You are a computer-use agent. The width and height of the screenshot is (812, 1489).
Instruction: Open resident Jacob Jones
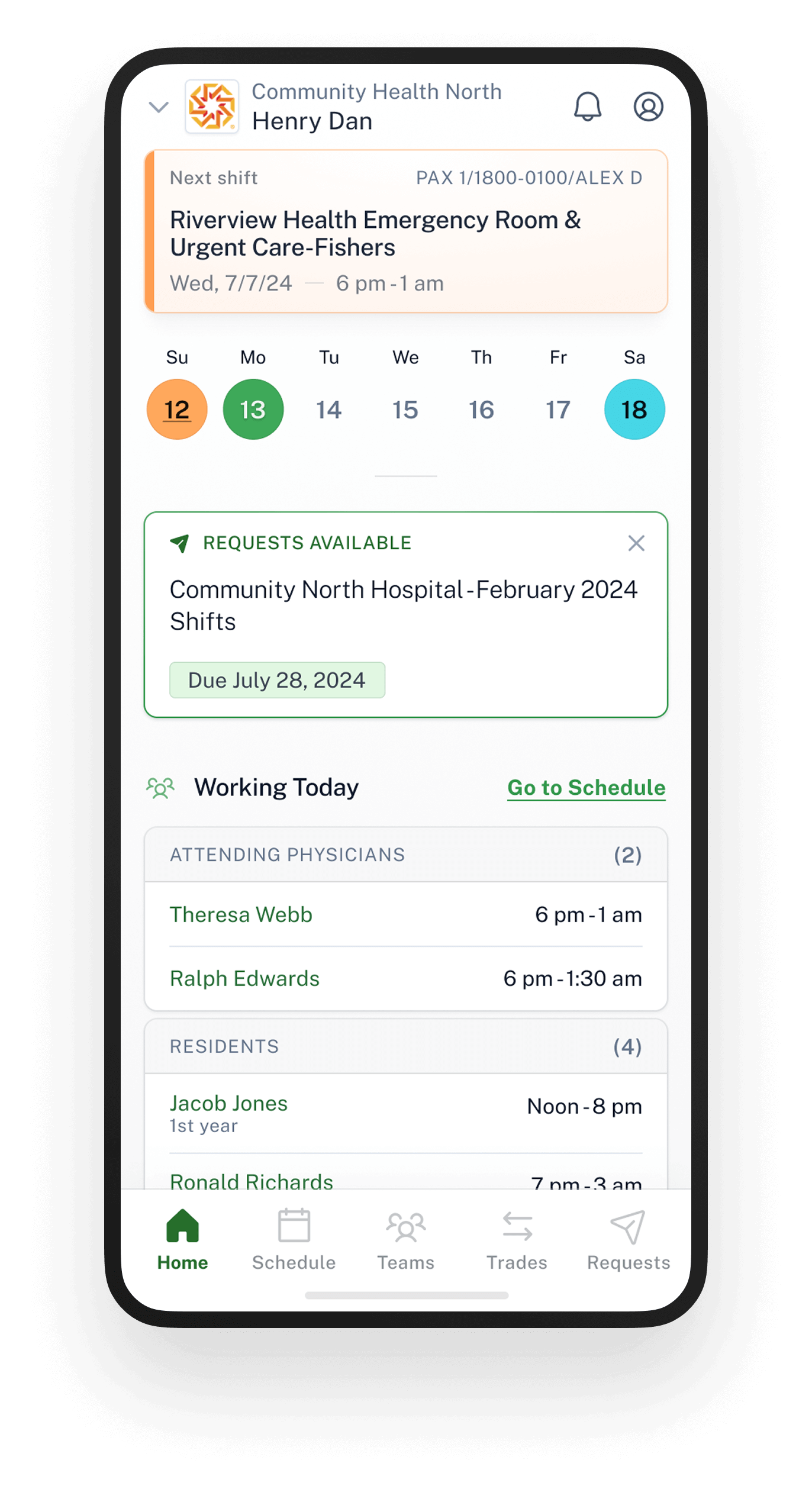[x=228, y=1104]
